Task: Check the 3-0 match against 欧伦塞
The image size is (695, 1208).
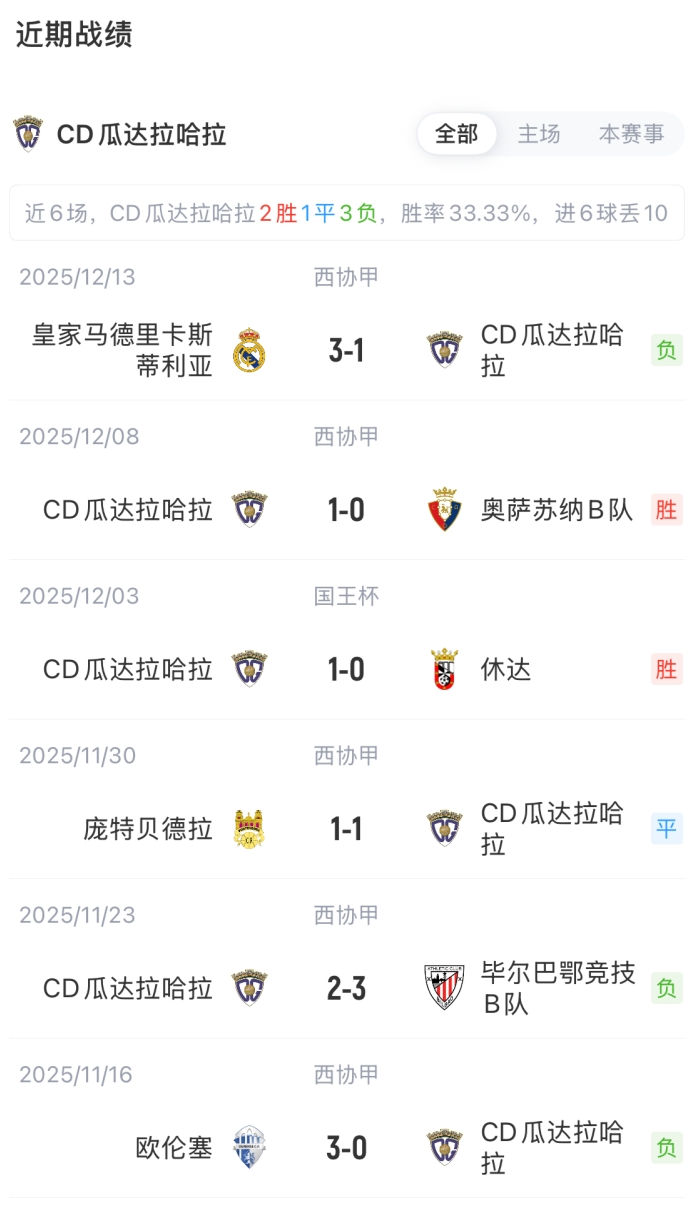Action: tap(346, 1148)
